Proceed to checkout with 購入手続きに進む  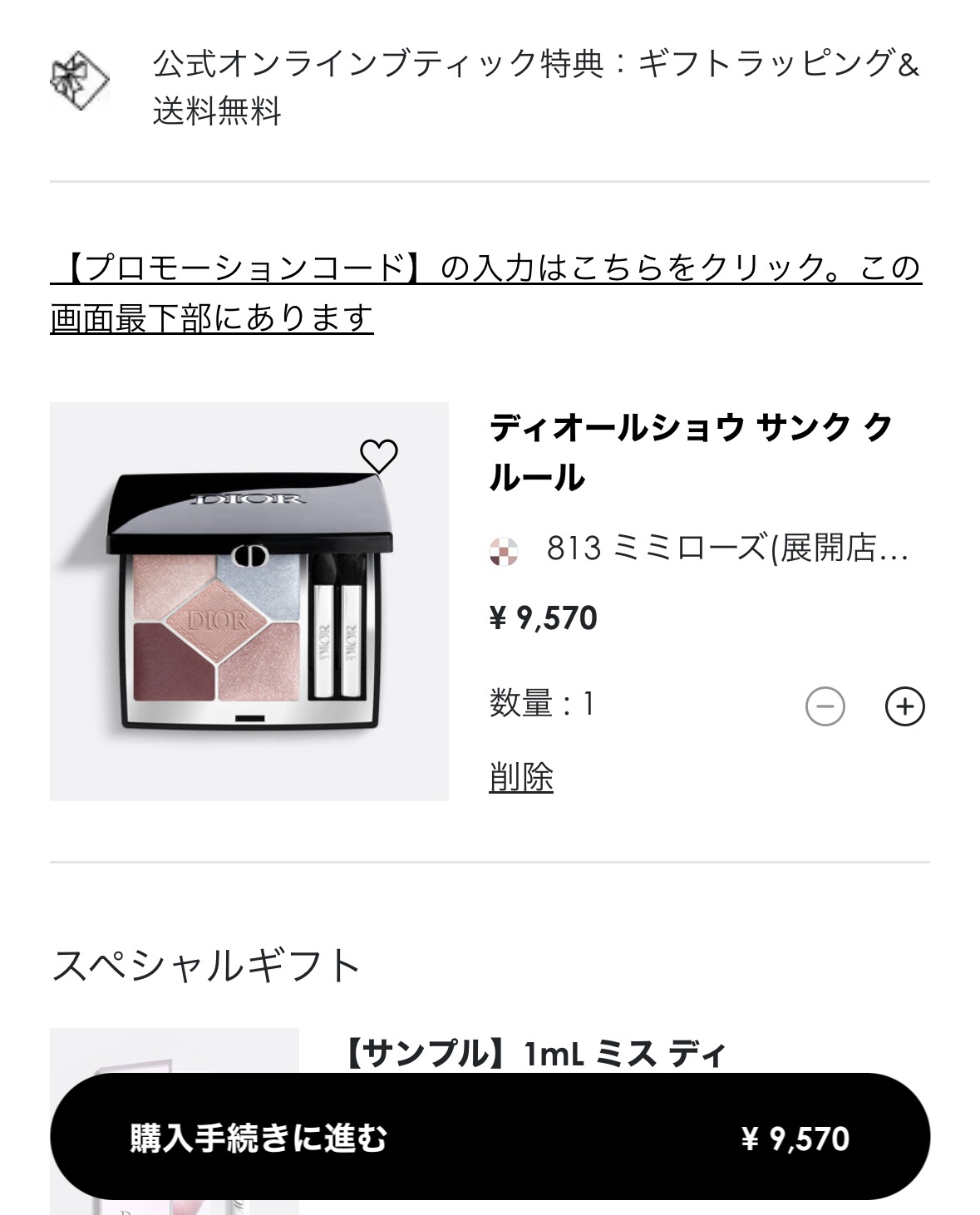(x=490, y=1137)
